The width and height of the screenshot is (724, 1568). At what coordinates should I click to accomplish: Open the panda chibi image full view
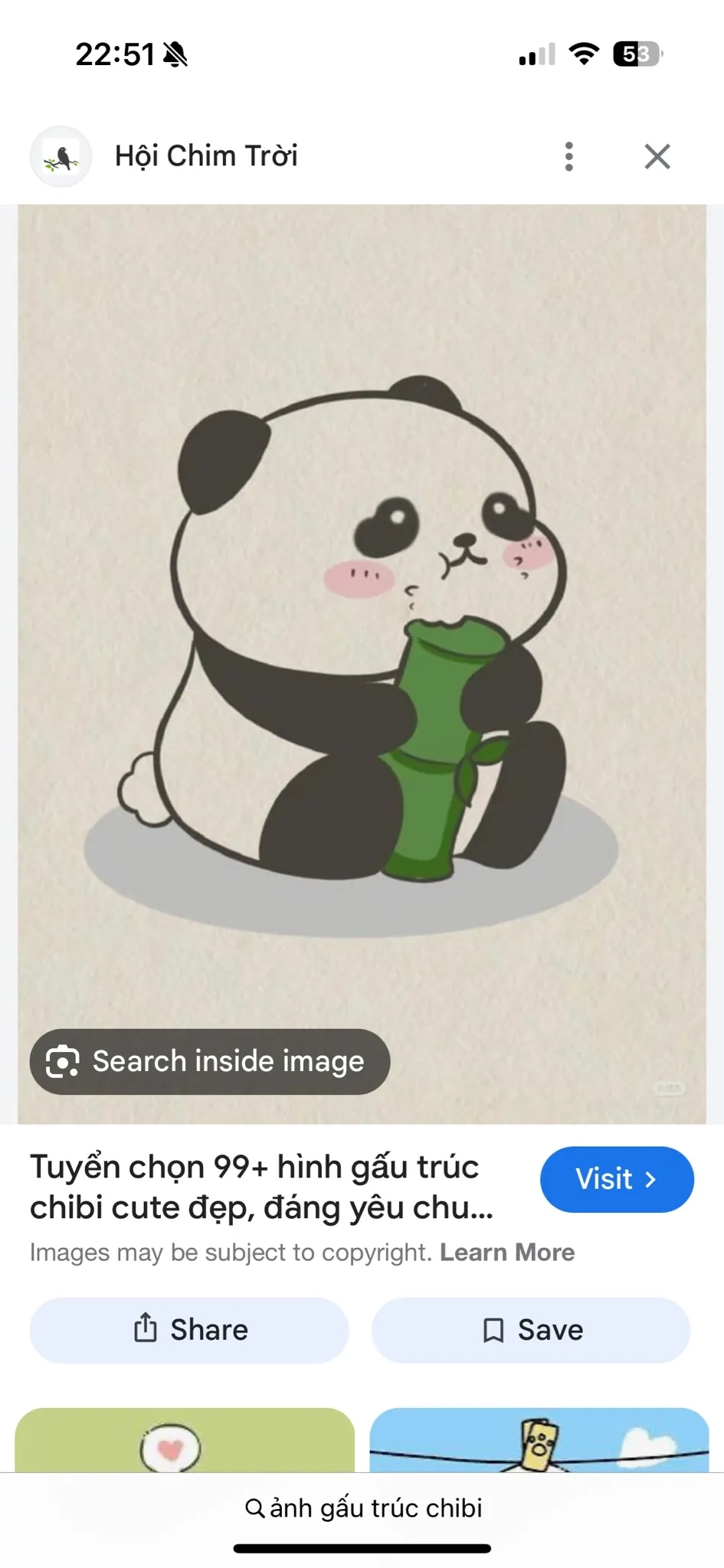coord(362,628)
